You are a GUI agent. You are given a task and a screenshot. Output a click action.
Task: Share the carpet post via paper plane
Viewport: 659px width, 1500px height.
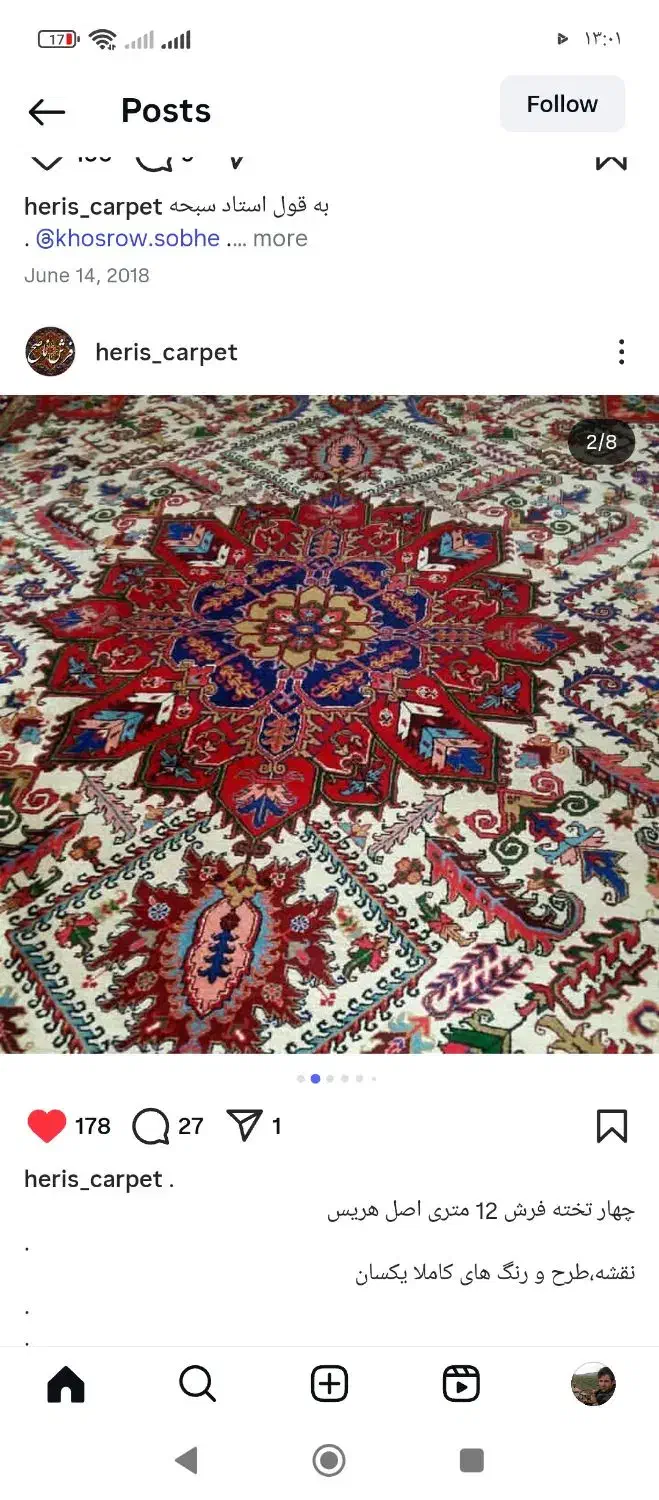point(244,1126)
